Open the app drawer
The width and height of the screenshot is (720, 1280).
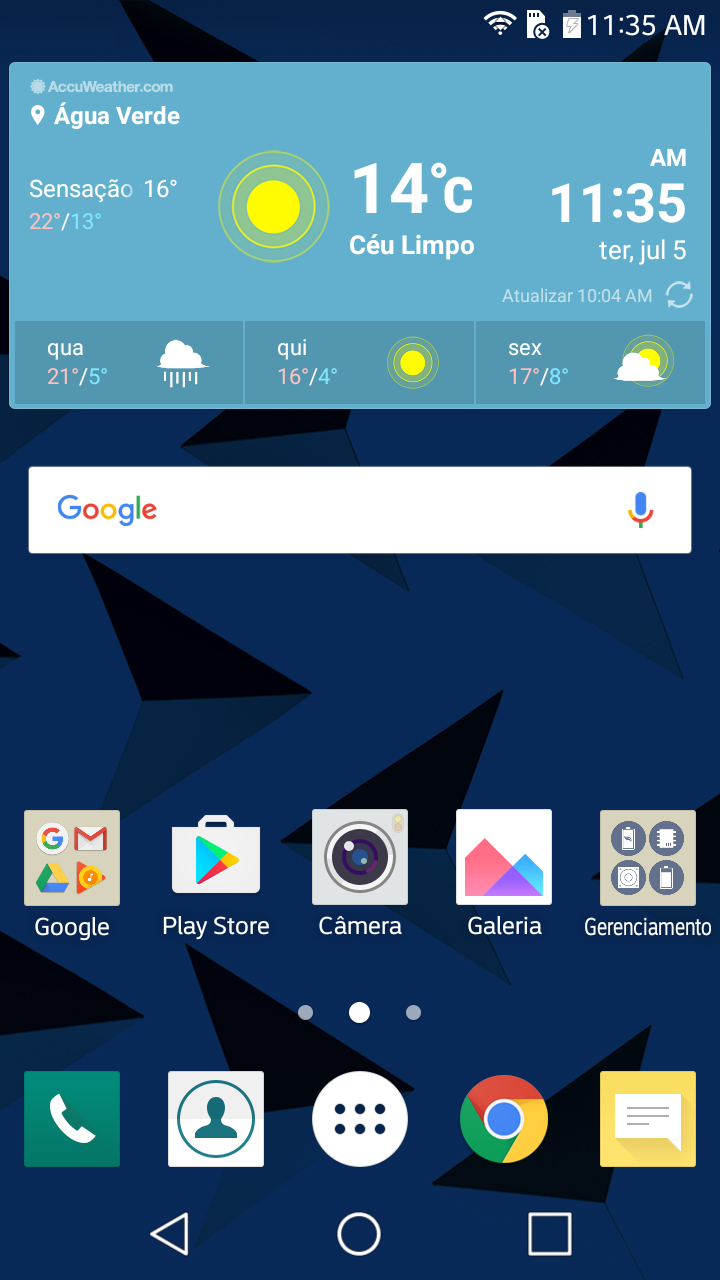coord(360,1119)
